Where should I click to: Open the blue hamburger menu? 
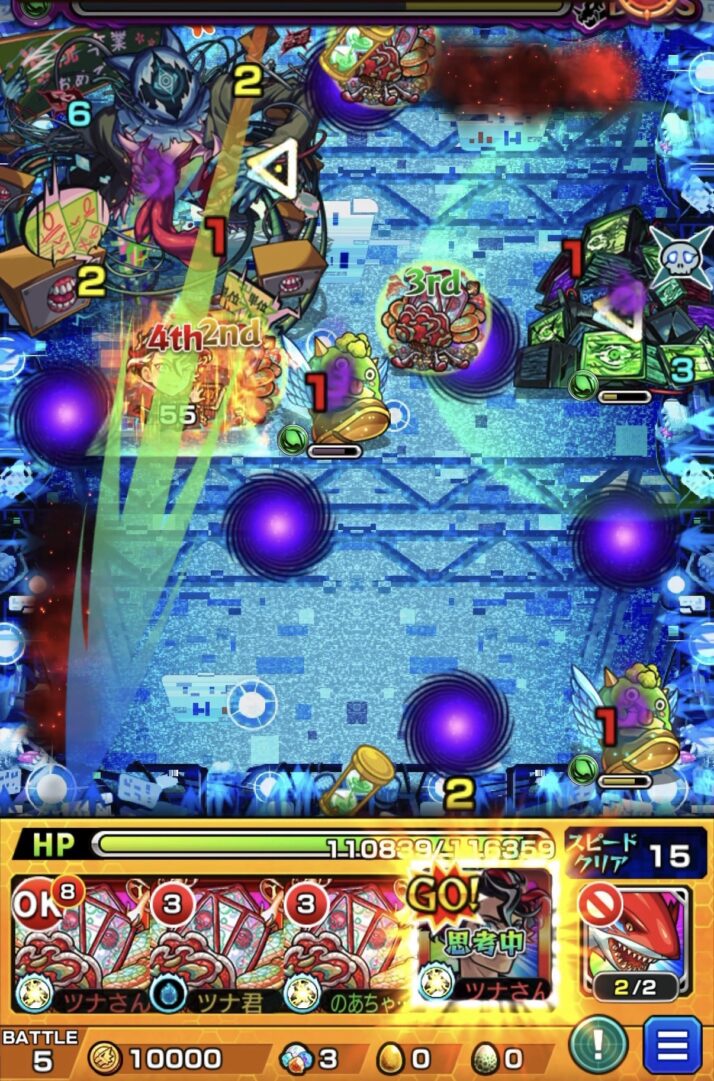click(673, 1047)
